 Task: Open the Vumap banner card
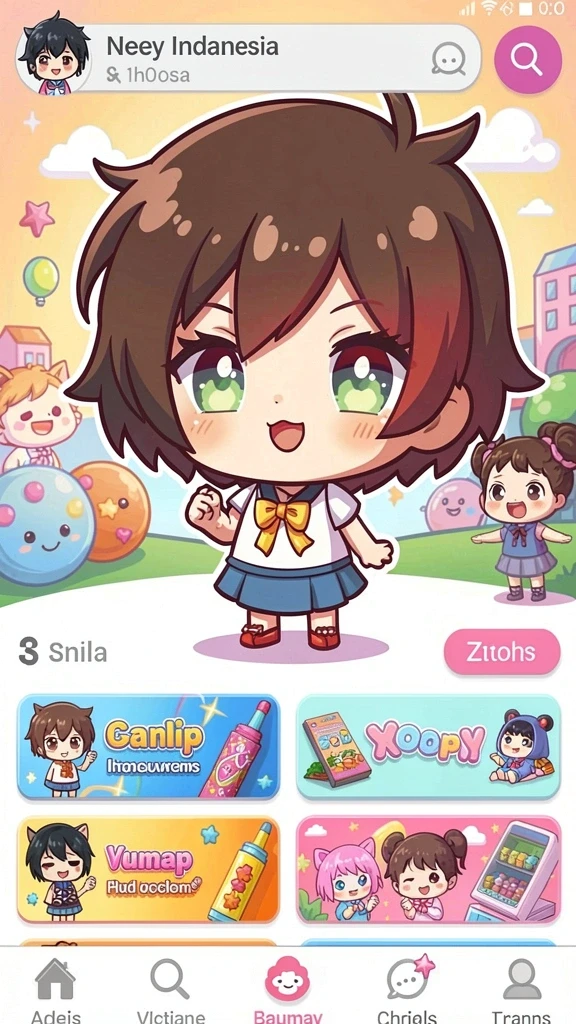148,869
